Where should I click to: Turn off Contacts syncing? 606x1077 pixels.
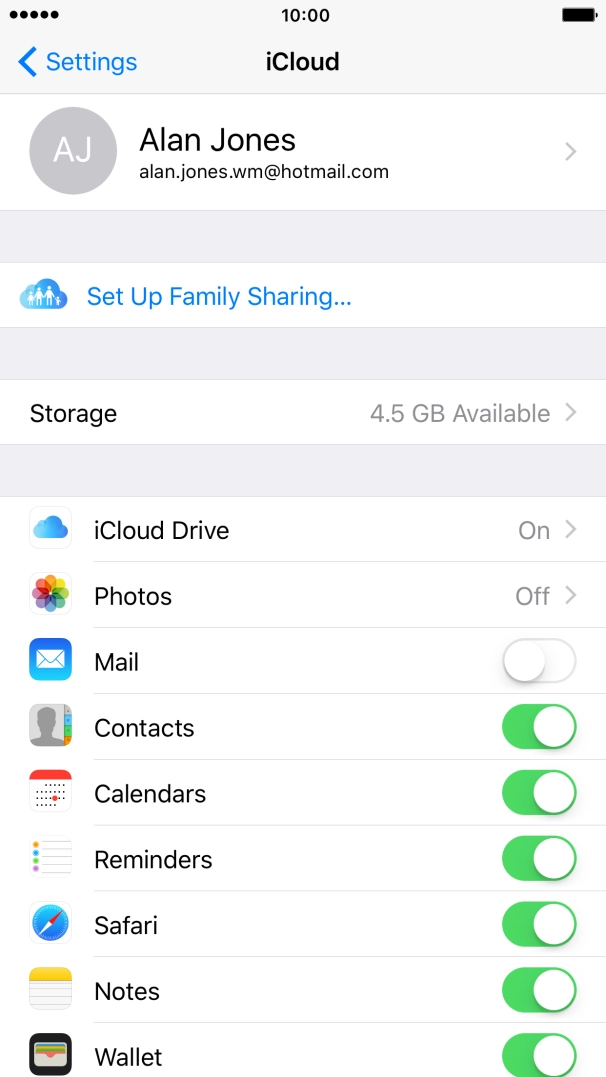click(539, 728)
